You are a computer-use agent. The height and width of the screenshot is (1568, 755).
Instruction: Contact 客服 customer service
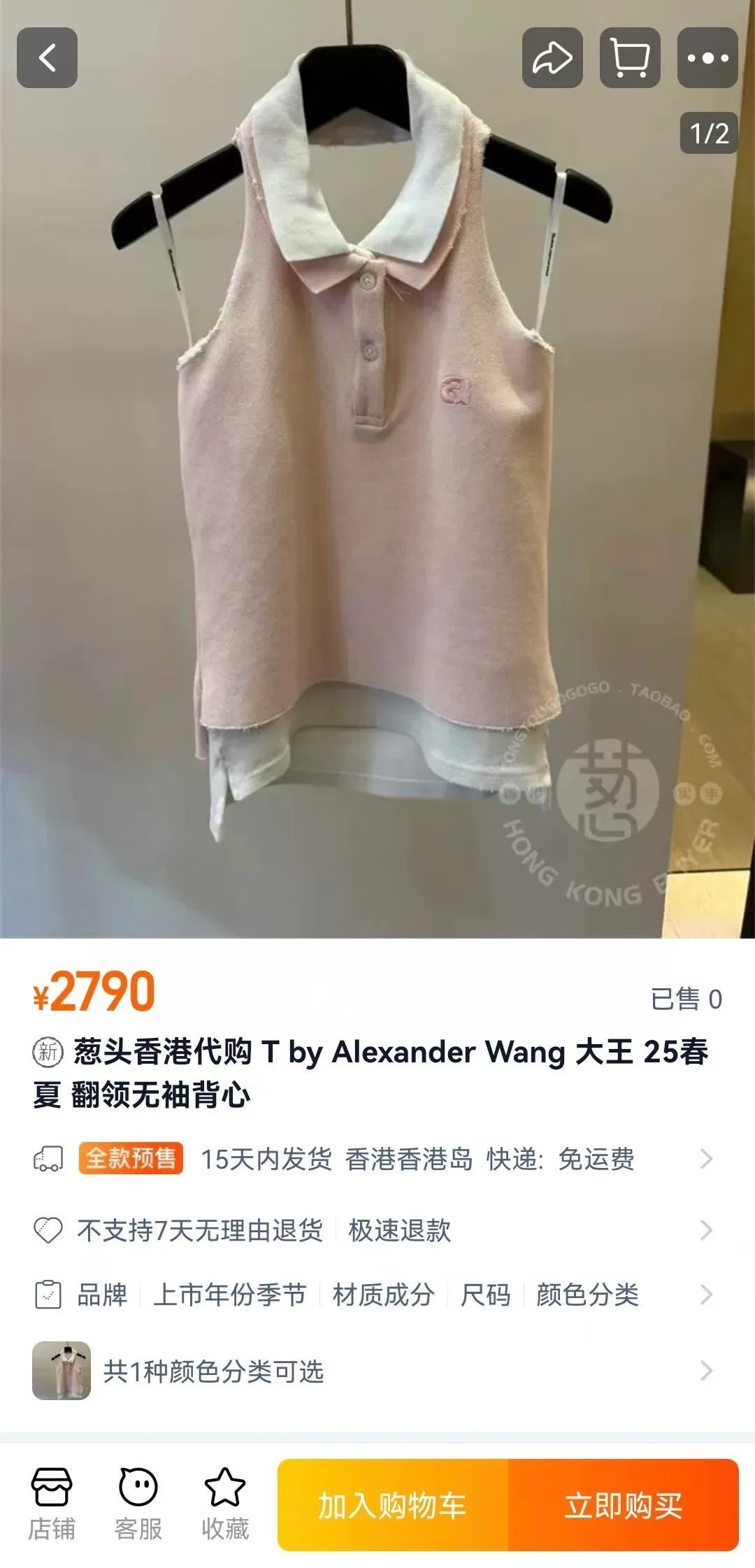click(x=138, y=1504)
